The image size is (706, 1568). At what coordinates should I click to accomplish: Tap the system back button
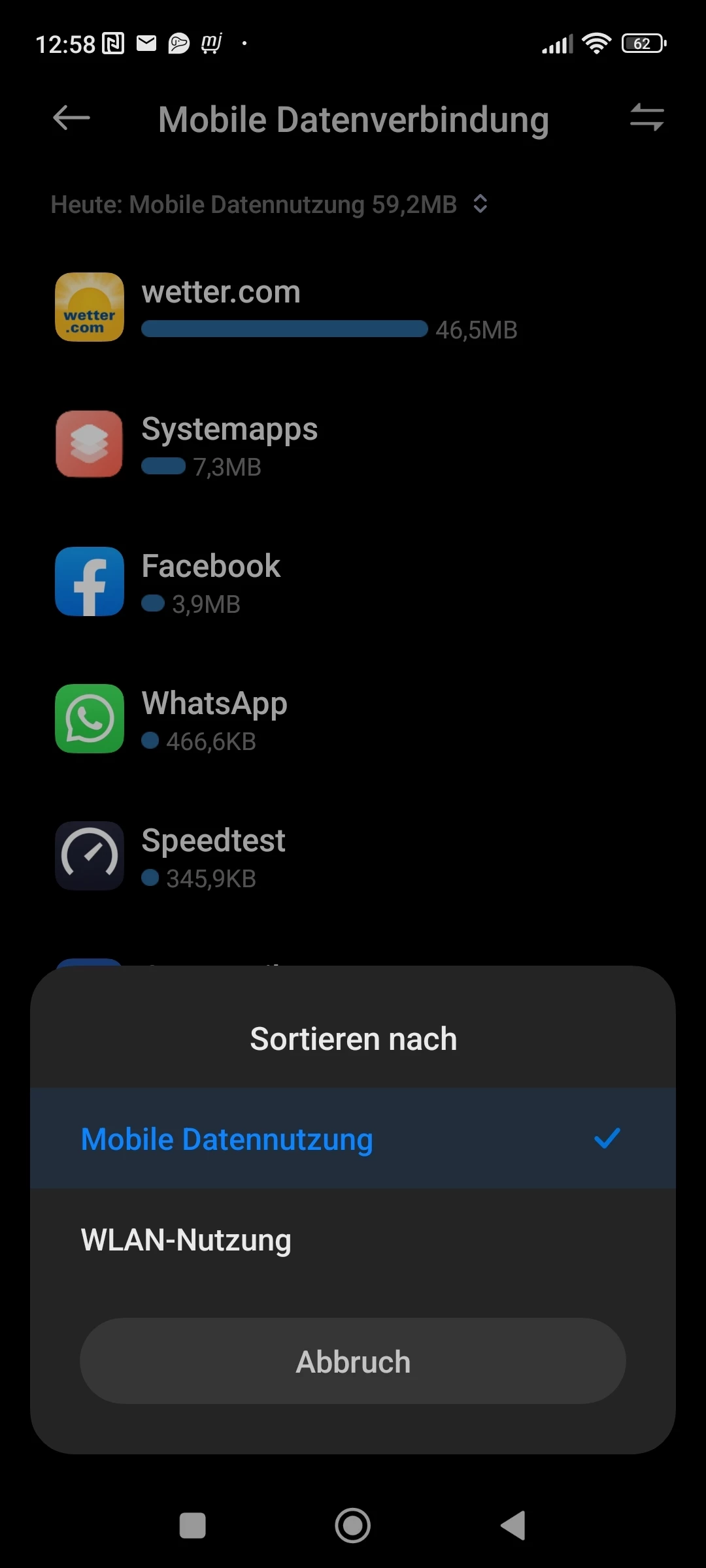tap(514, 1526)
